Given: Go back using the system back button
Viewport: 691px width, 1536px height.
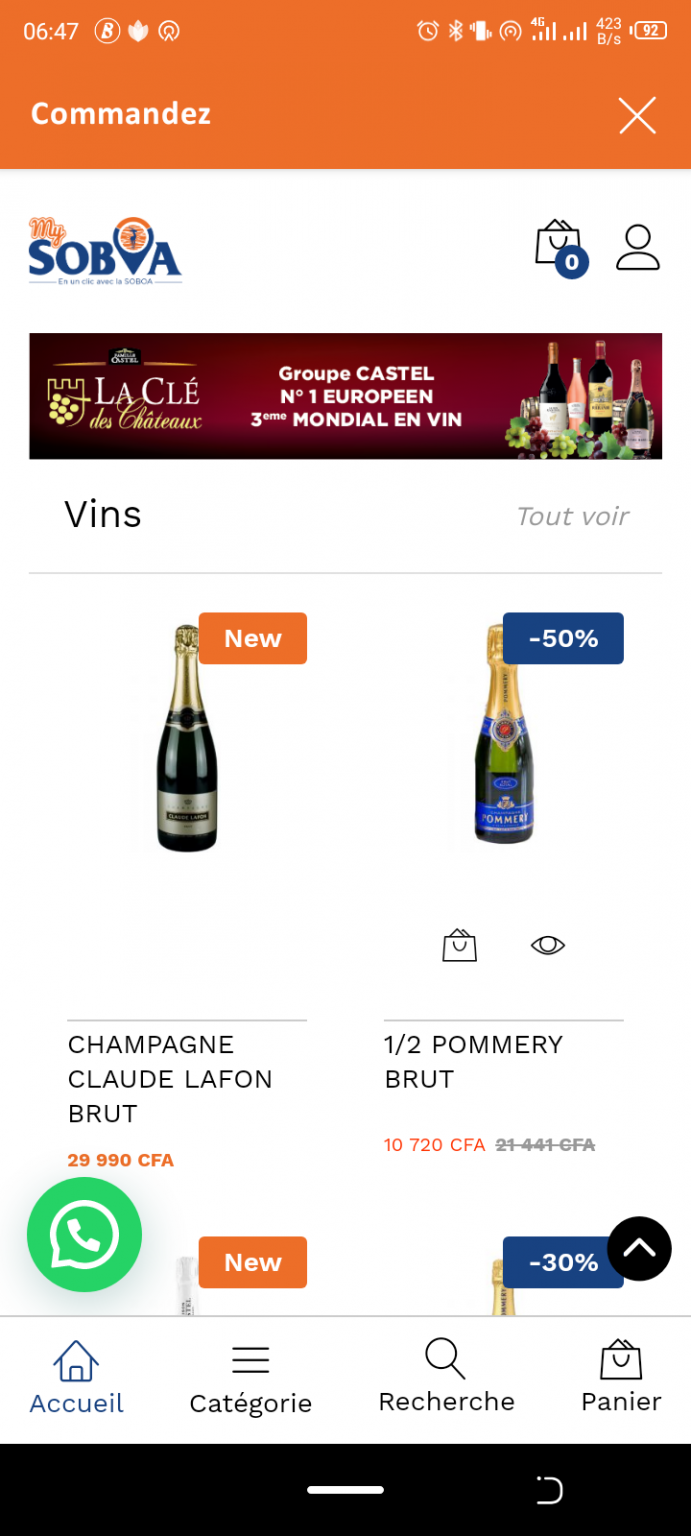Looking at the screenshot, I should click(x=549, y=1490).
